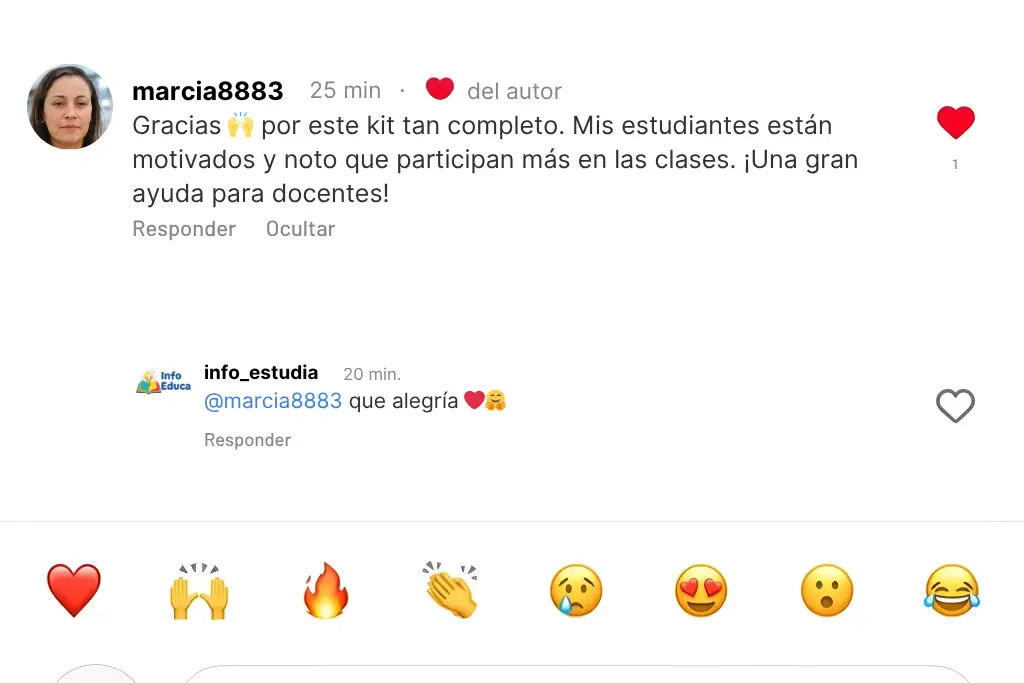View marcia8883 username profile
The height and width of the screenshot is (683, 1024).
(208, 91)
